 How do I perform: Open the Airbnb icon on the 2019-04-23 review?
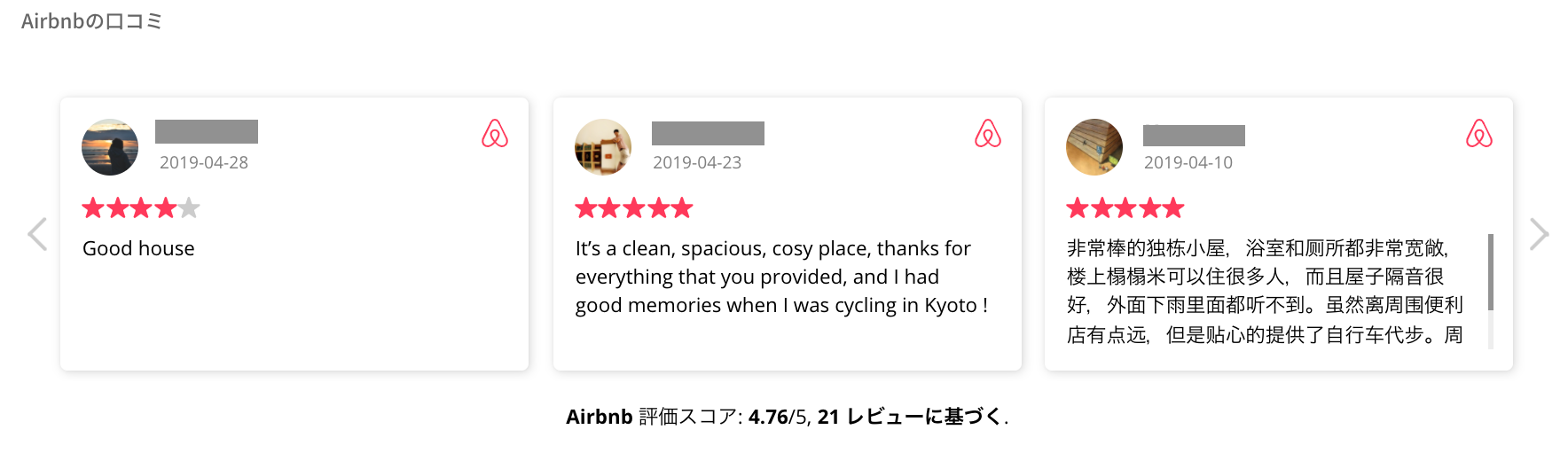(x=987, y=134)
